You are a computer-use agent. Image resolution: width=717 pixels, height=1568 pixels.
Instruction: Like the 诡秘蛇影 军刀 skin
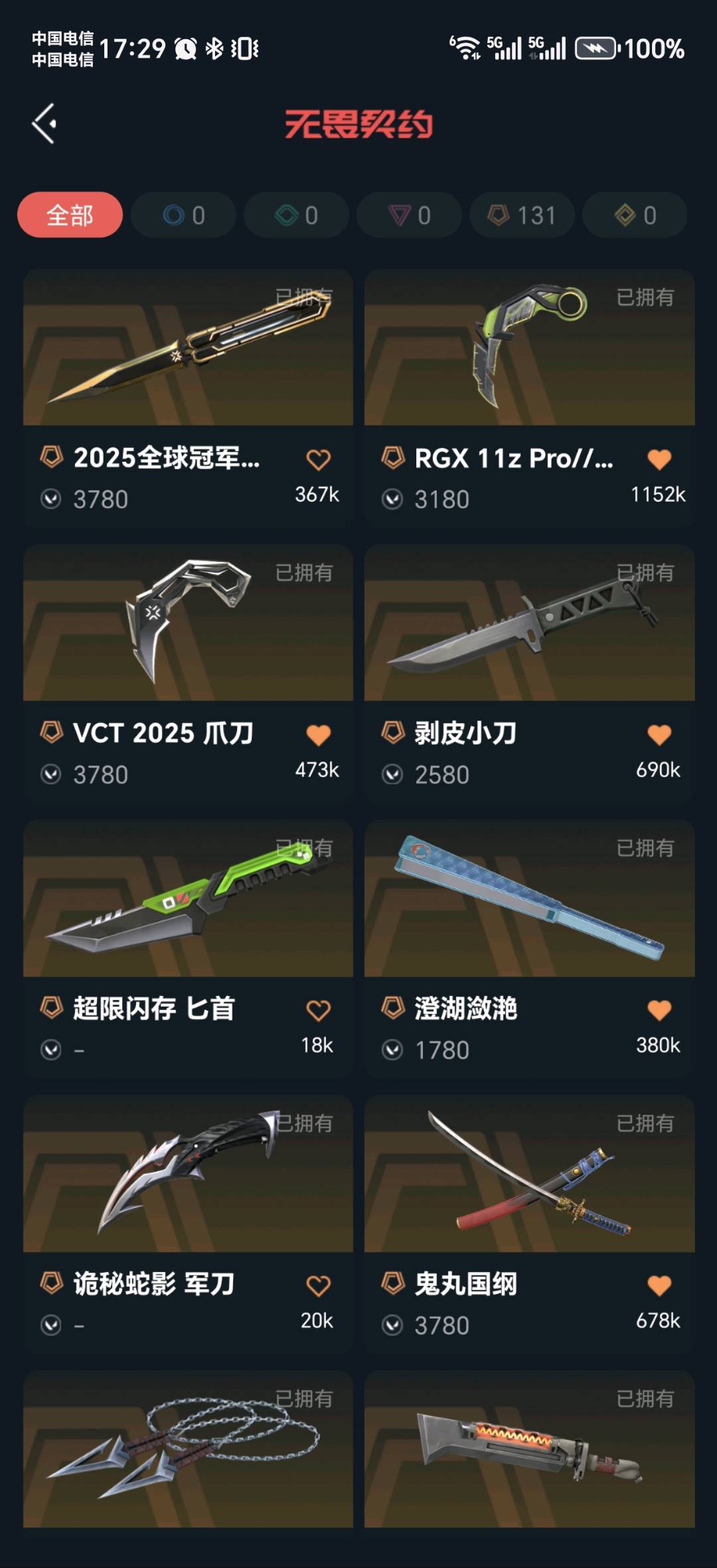(318, 1285)
